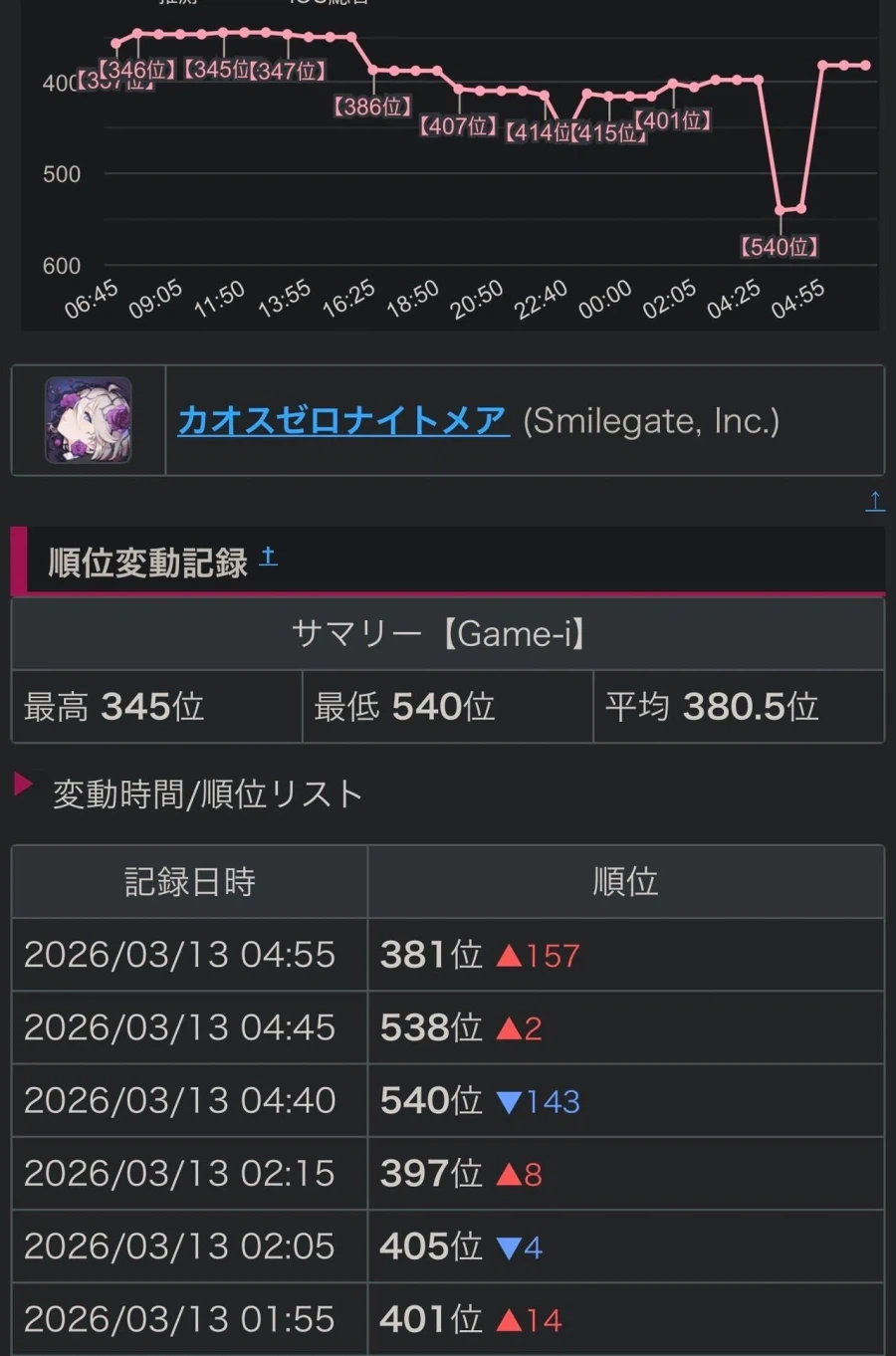This screenshot has width=896, height=1356.
Task: Click the ▲2 indicator on 538位 row
Action: point(518,1027)
